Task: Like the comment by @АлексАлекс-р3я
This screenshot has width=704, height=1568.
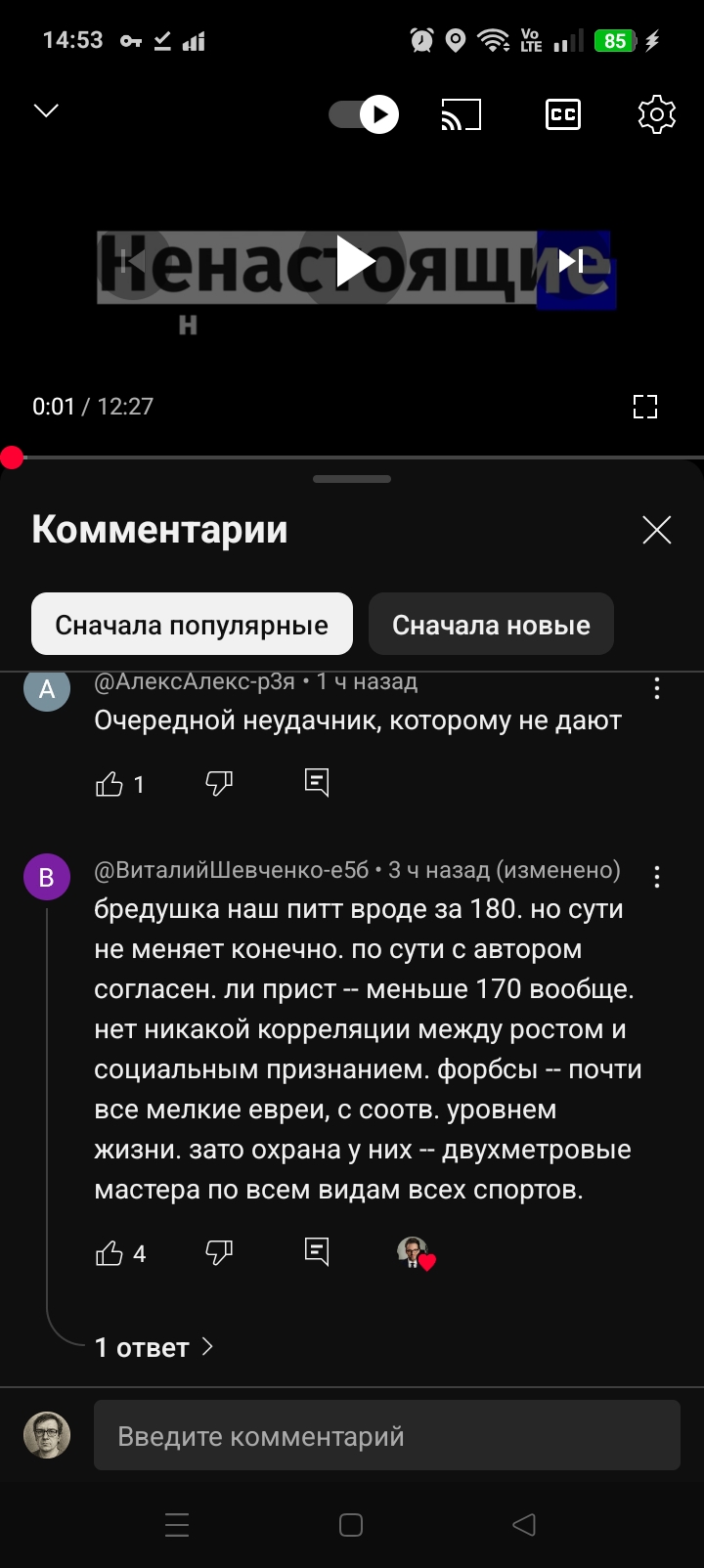Action: [110, 784]
